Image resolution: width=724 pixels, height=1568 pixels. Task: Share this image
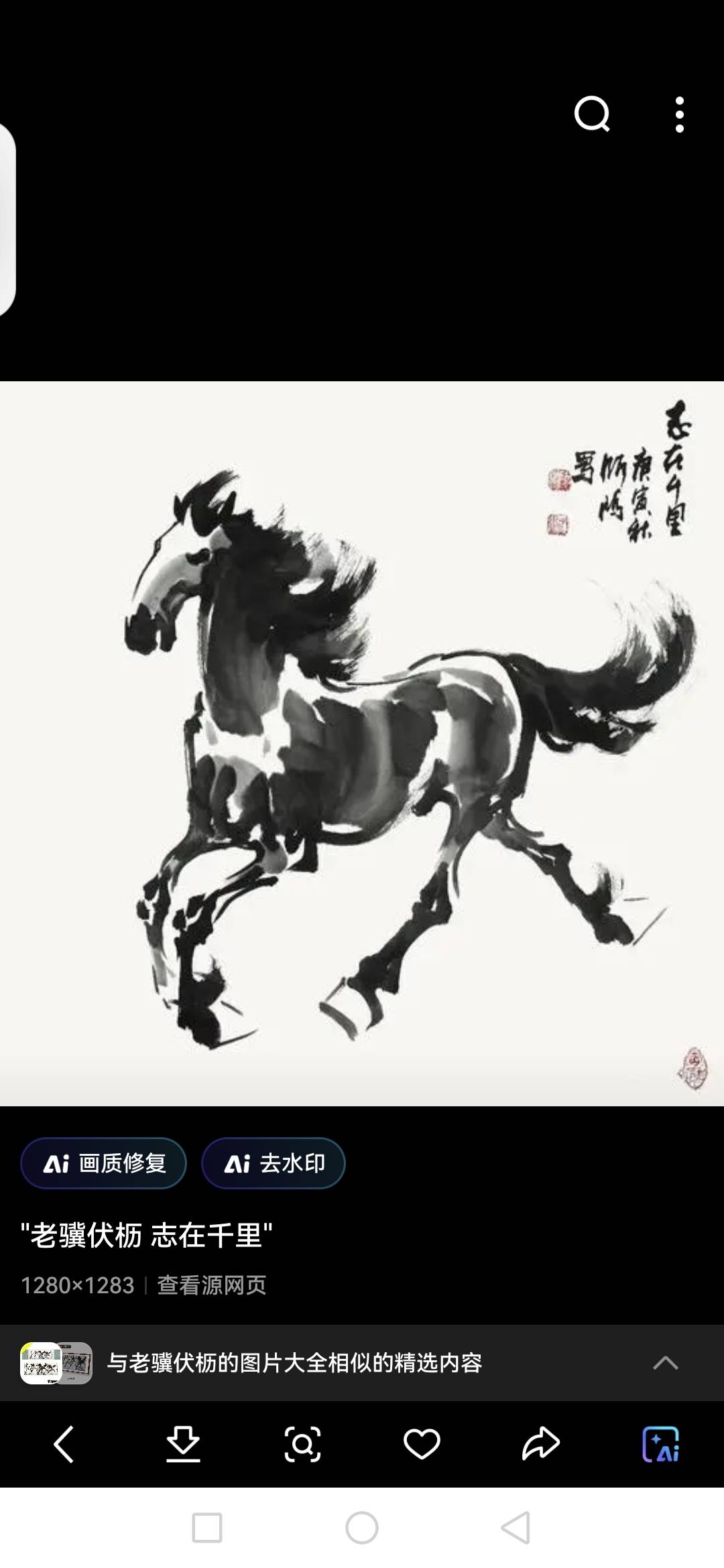[540, 1444]
